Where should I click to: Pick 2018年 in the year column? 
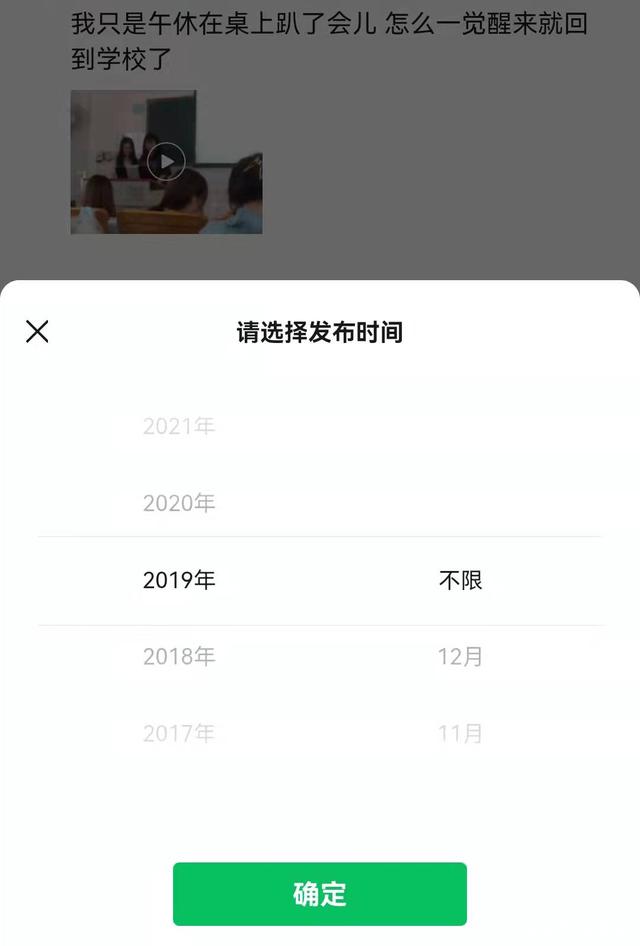pyautogui.click(x=179, y=657)
